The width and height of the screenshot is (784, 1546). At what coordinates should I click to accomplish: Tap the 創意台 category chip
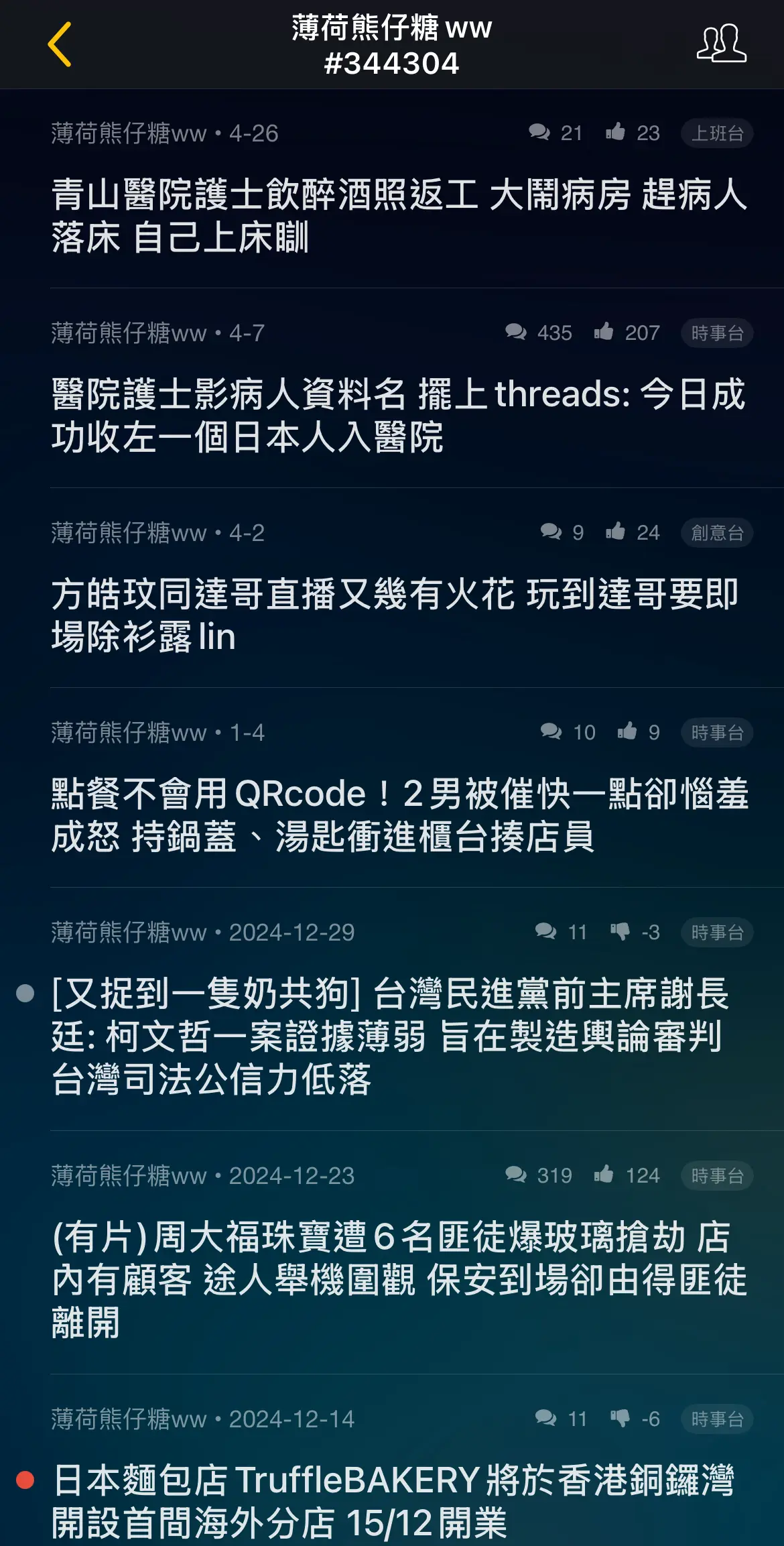pos(717,533)
